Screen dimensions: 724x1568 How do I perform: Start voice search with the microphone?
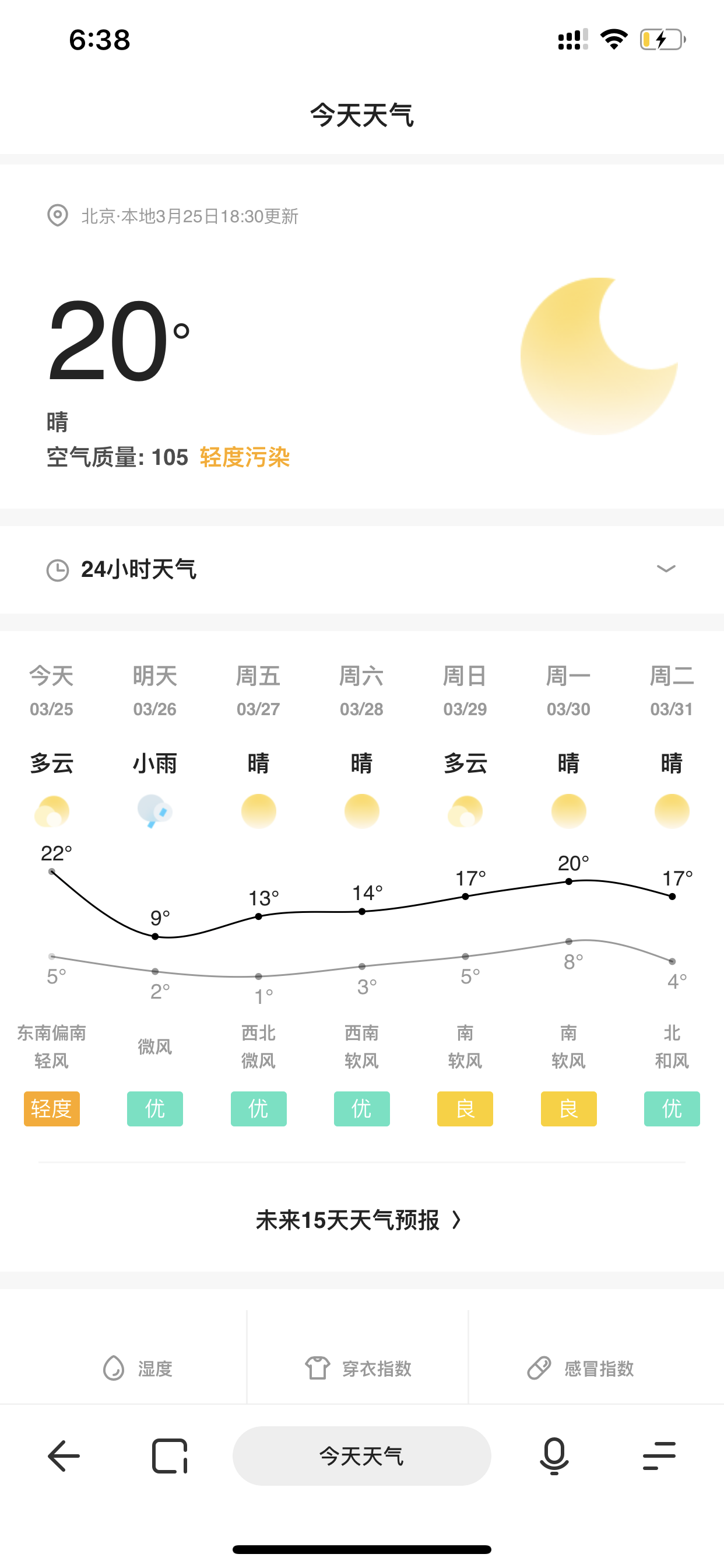[554, 1456]
